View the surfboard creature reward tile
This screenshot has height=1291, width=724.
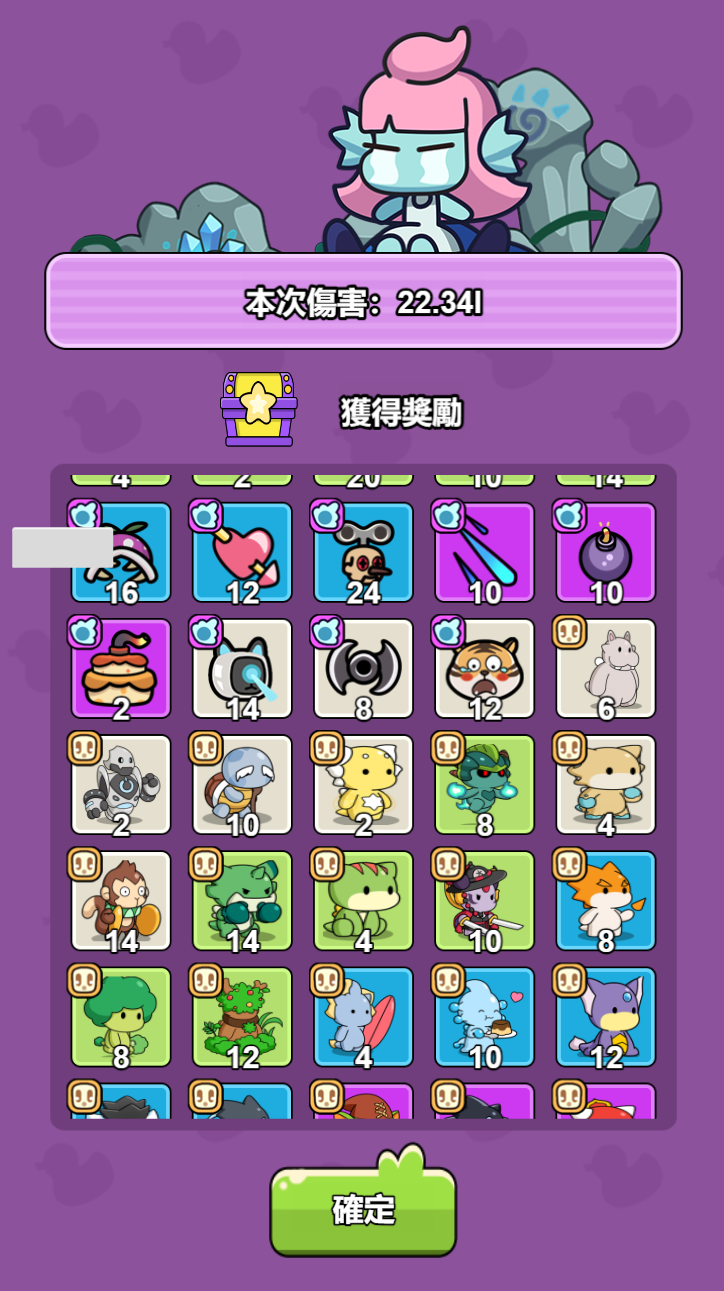(x=363, y=1016)
